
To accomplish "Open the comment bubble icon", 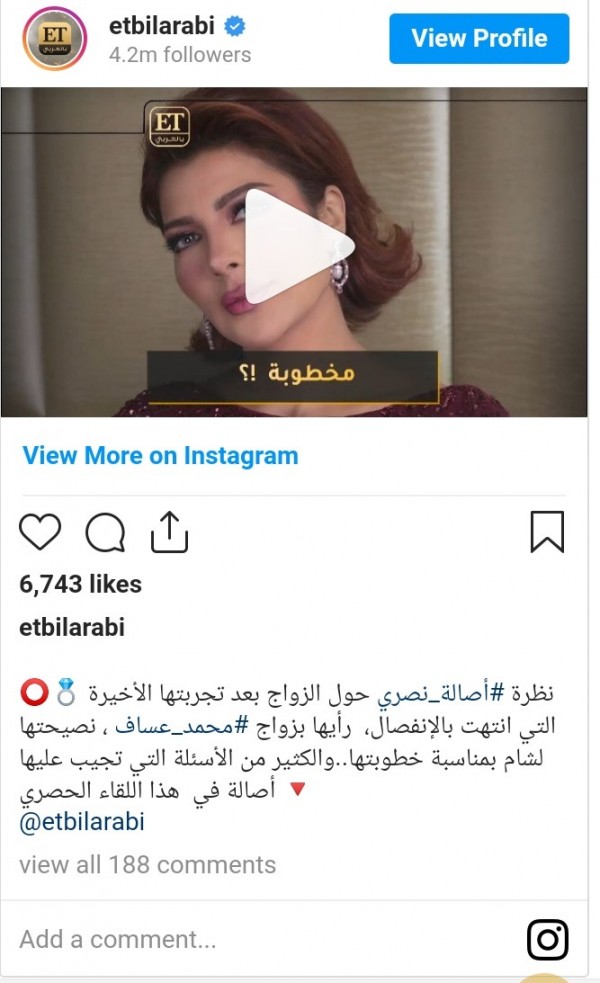I will (105, 532).
